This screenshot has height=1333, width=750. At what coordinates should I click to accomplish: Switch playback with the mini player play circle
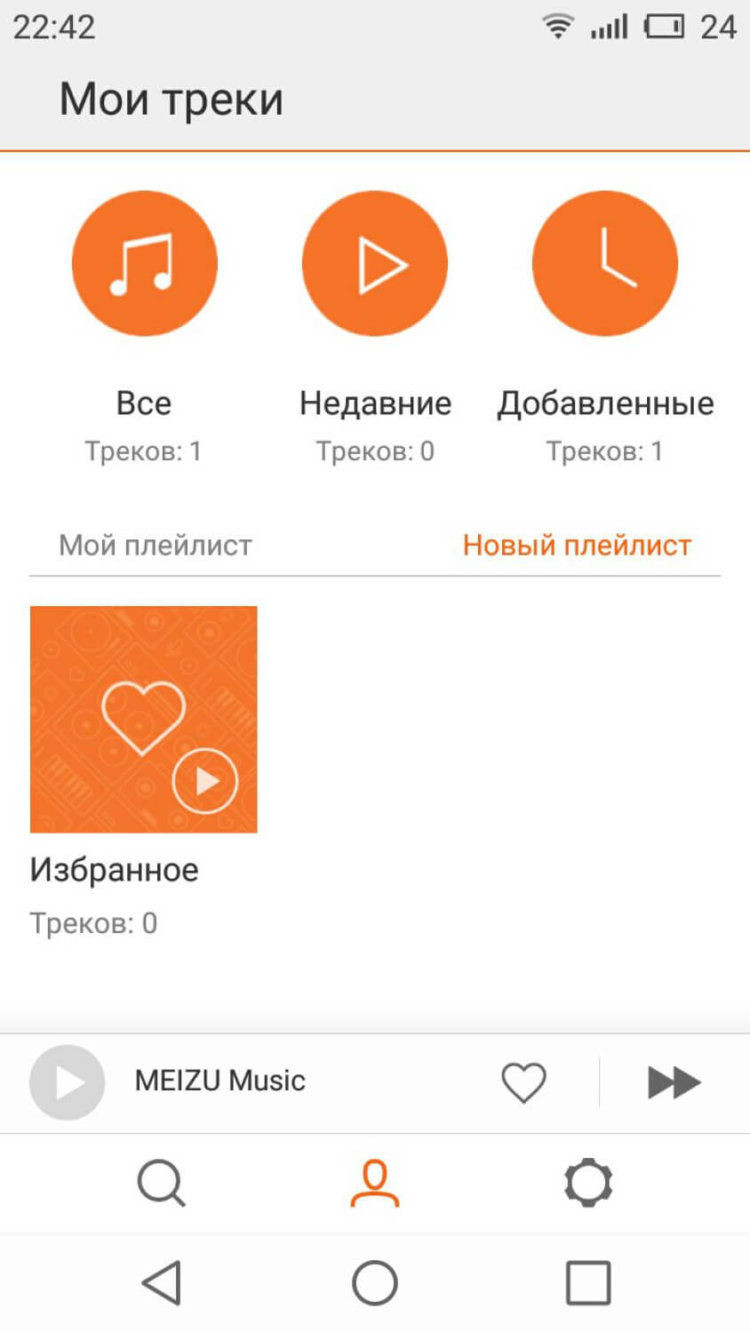click(67, 1081)
